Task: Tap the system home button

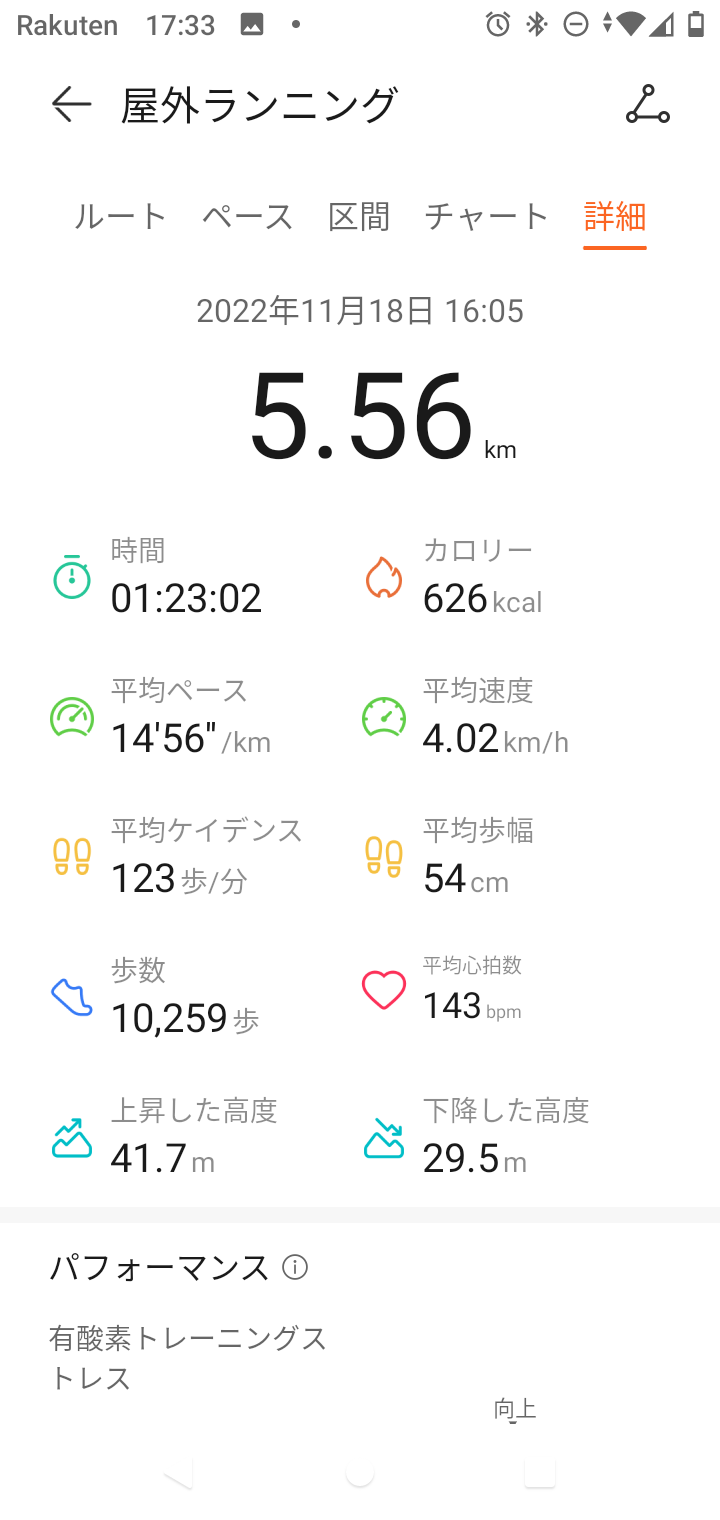Action: [x=360, y=1473]
